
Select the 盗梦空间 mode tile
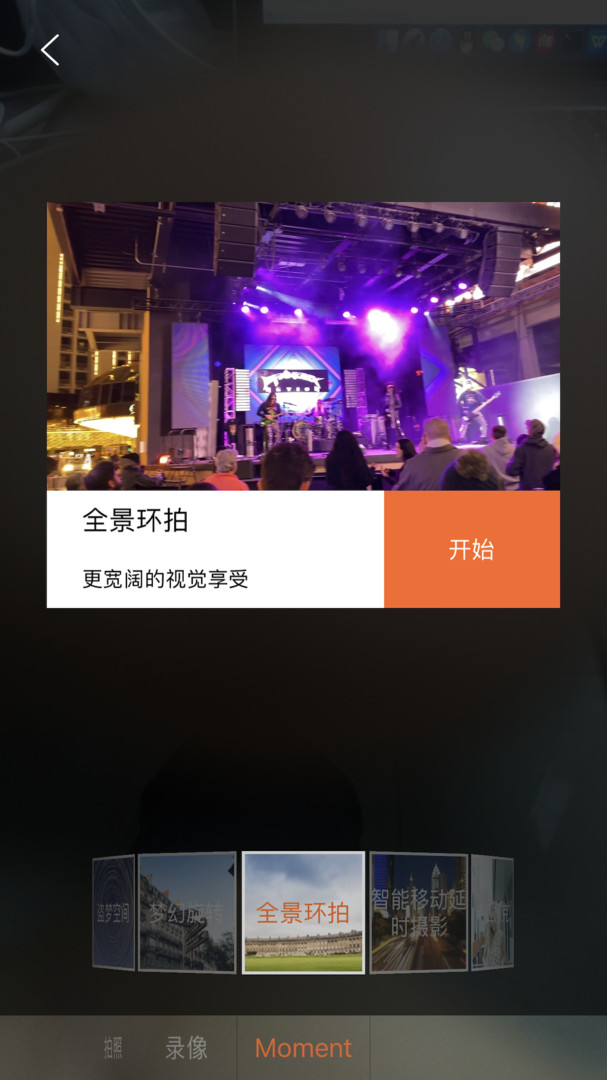[114, 912]
